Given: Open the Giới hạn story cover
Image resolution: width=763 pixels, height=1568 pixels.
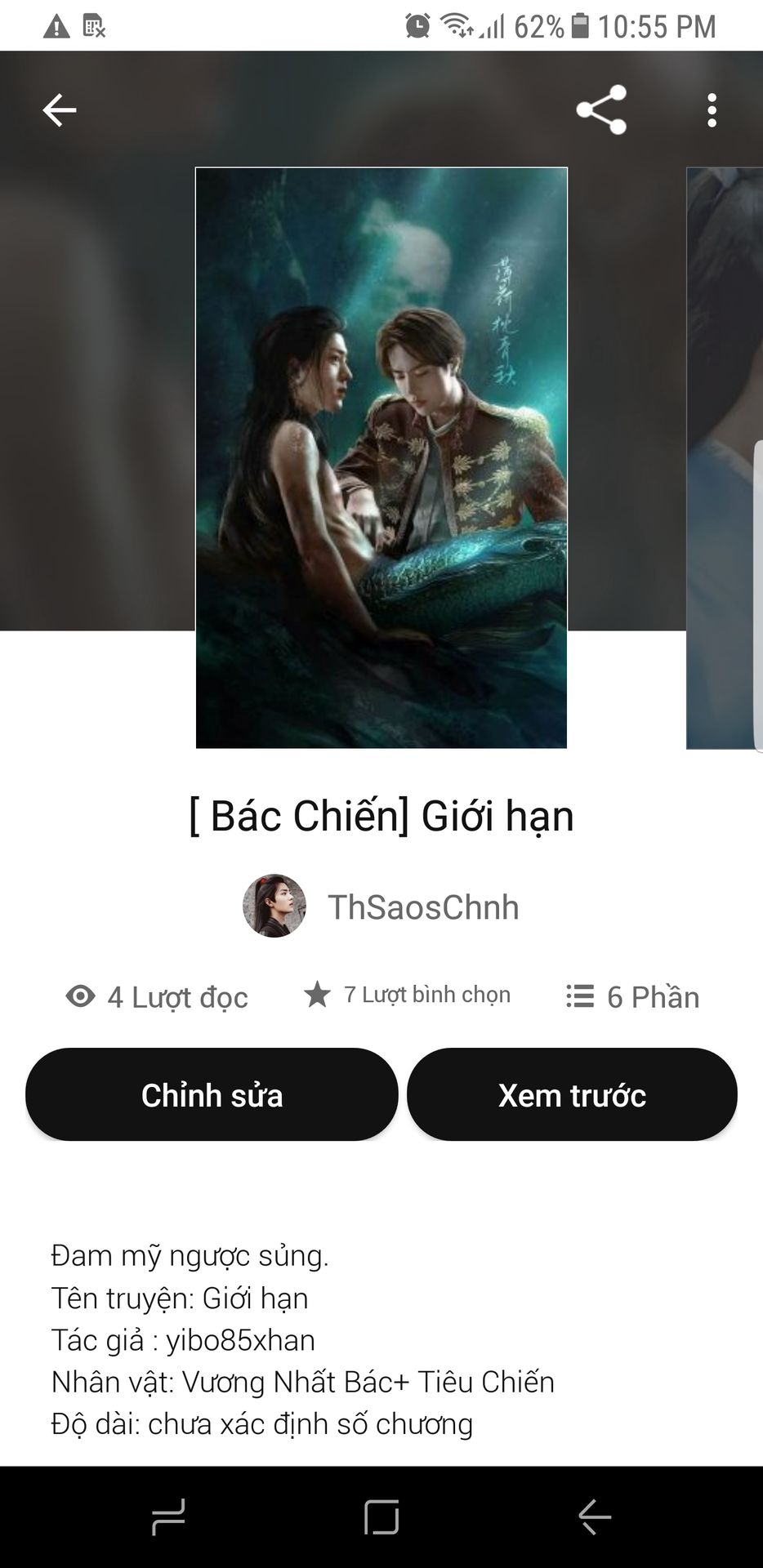Looking at the screenshot, I should click(x=381, y=457).
